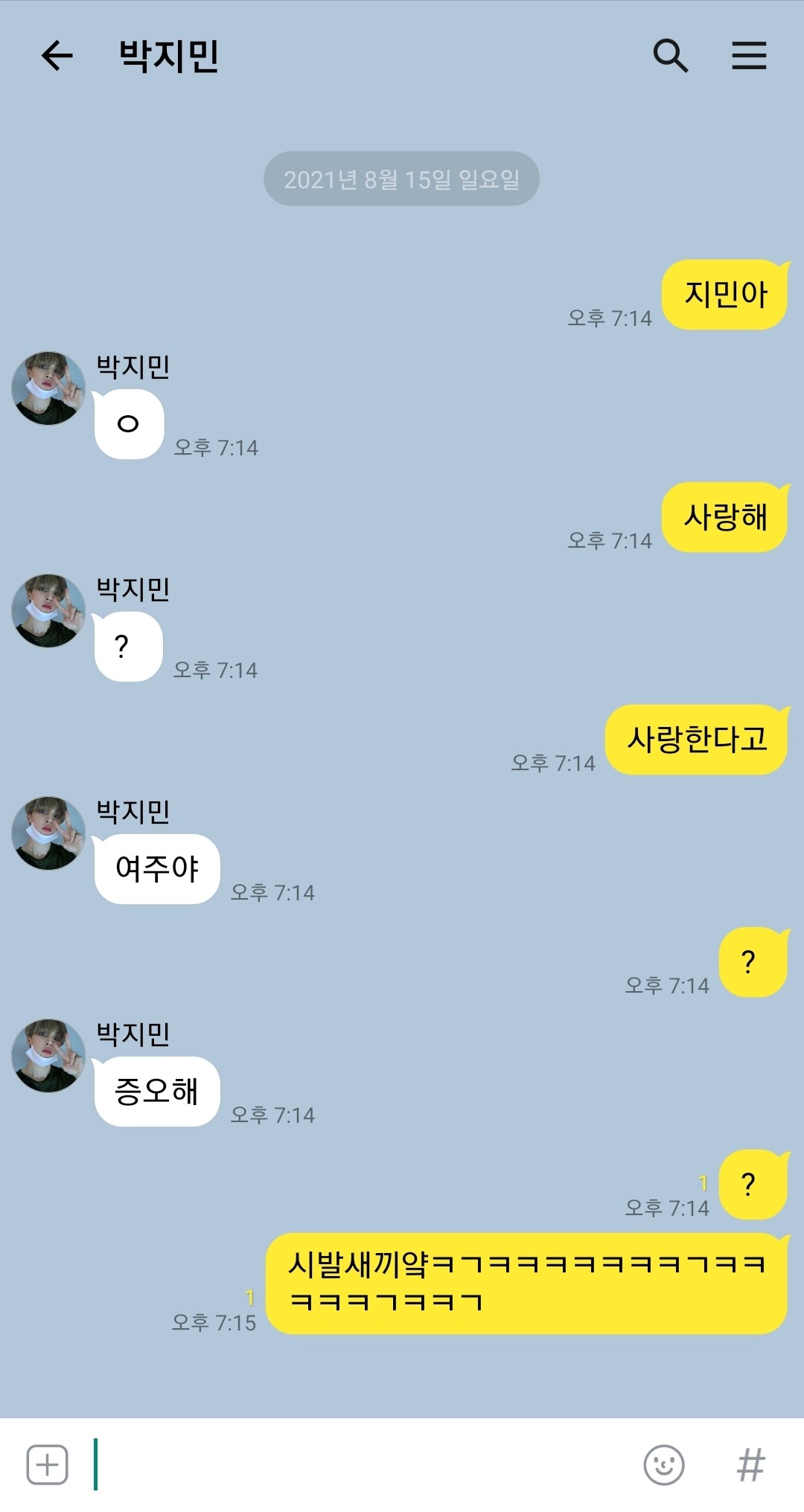Go back from the 박지민 chat

pyautogui.click(x=57, y=56)
